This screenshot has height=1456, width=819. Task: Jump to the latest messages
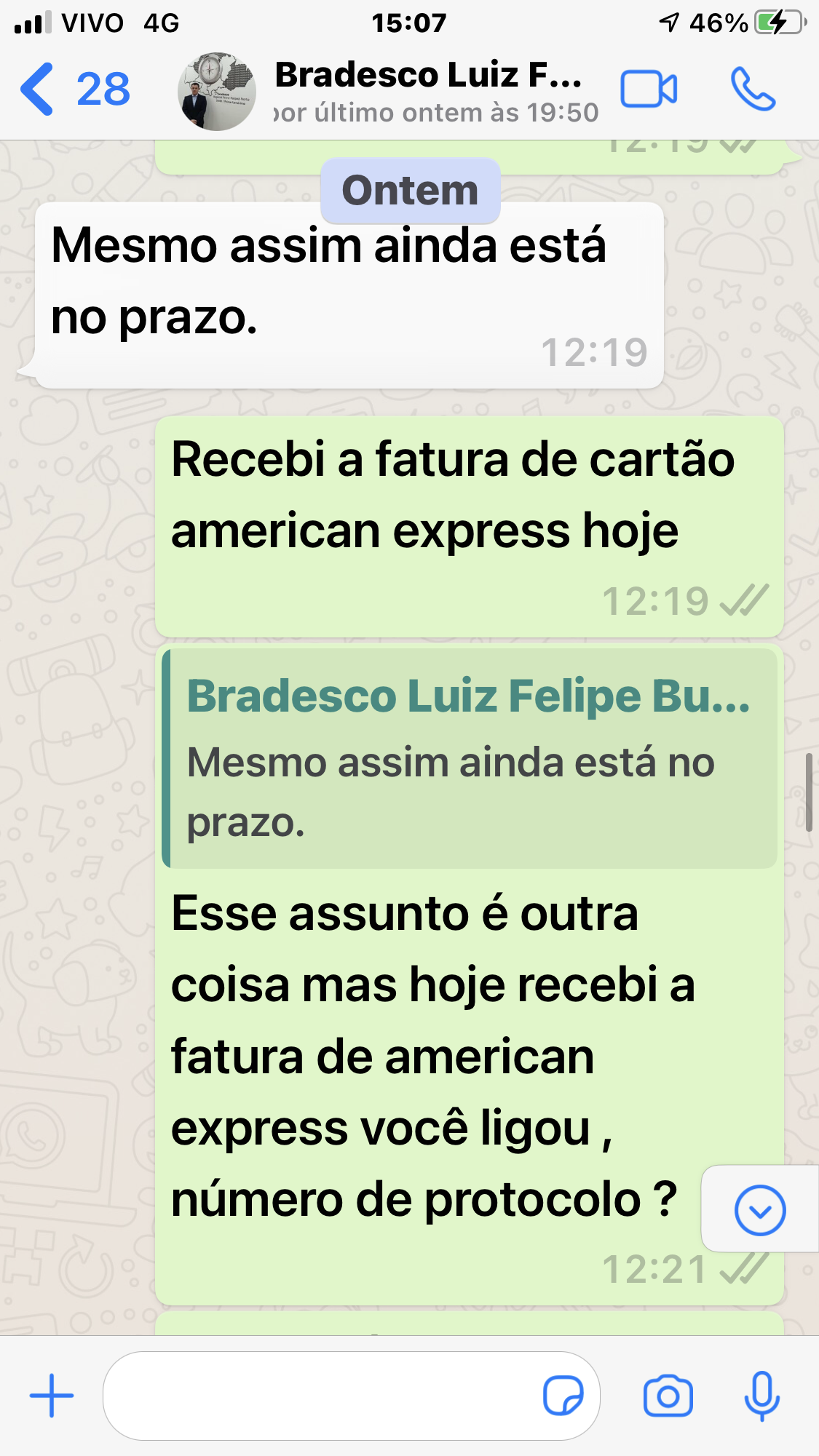click(x=760, y=1210)
